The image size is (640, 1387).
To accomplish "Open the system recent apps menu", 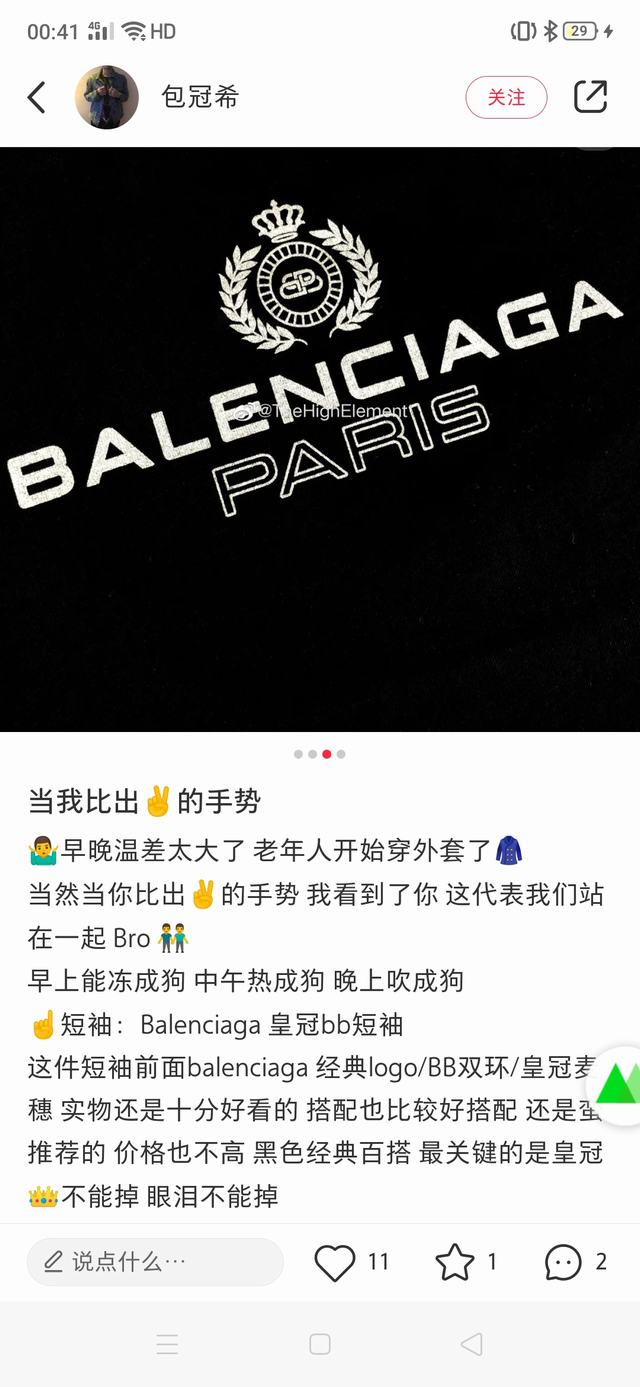I will click(167, 1344).
